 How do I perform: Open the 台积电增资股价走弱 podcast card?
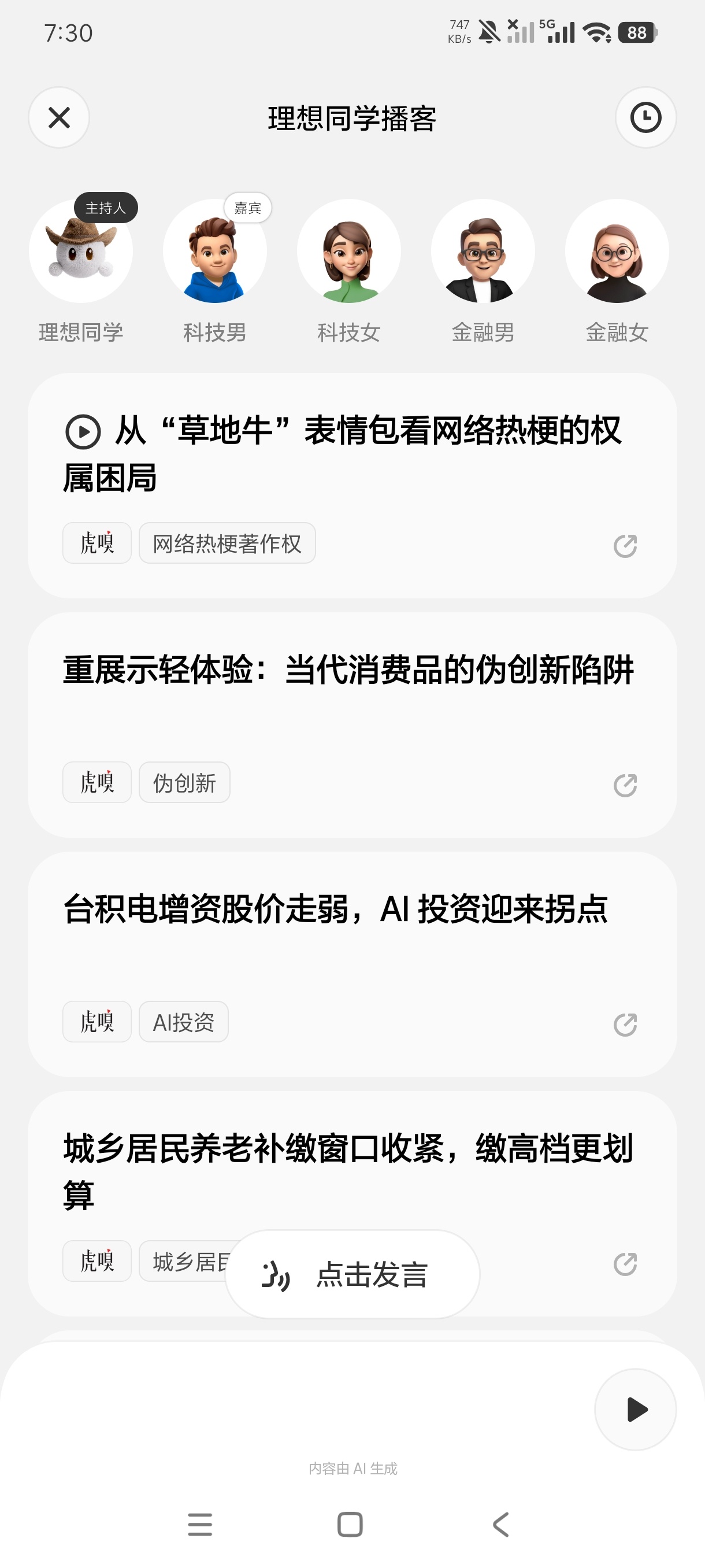tap(352, 964)
